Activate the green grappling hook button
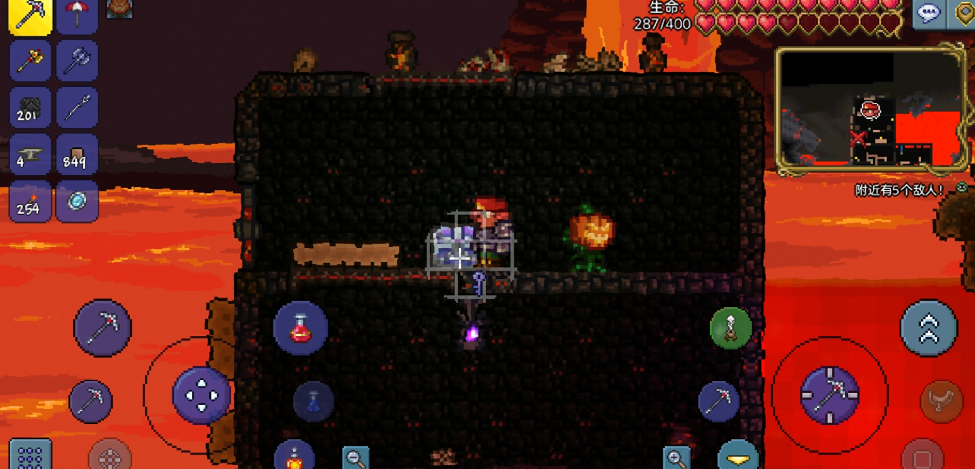Viewport: 975px width, 469px height. coord(731,329)
